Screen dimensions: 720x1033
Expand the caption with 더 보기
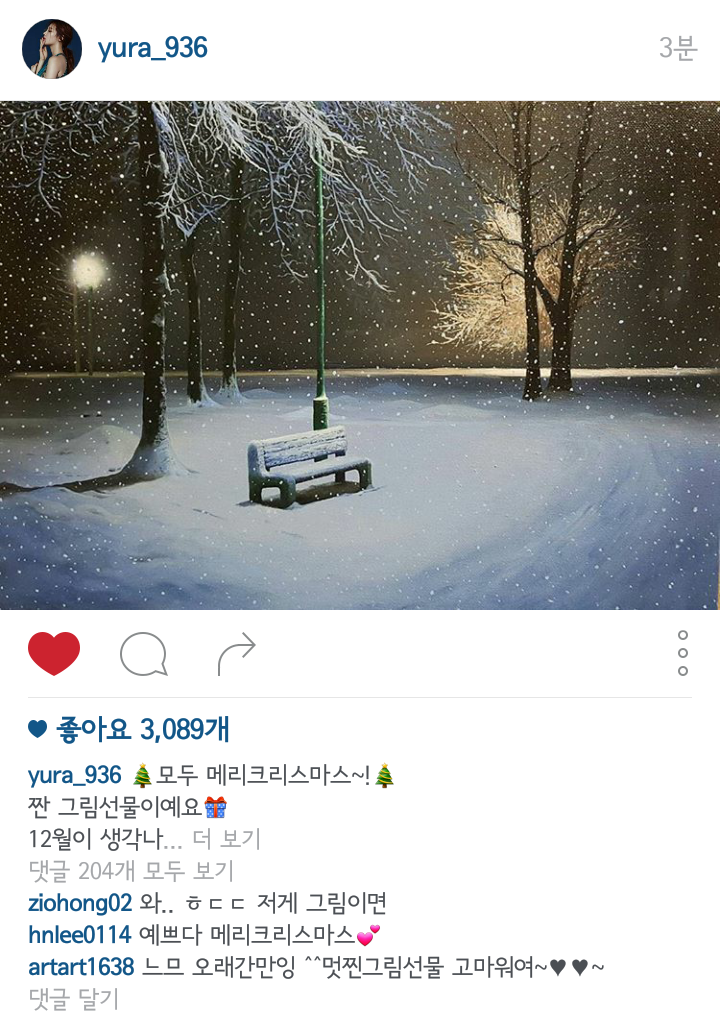tap(226, 839)
